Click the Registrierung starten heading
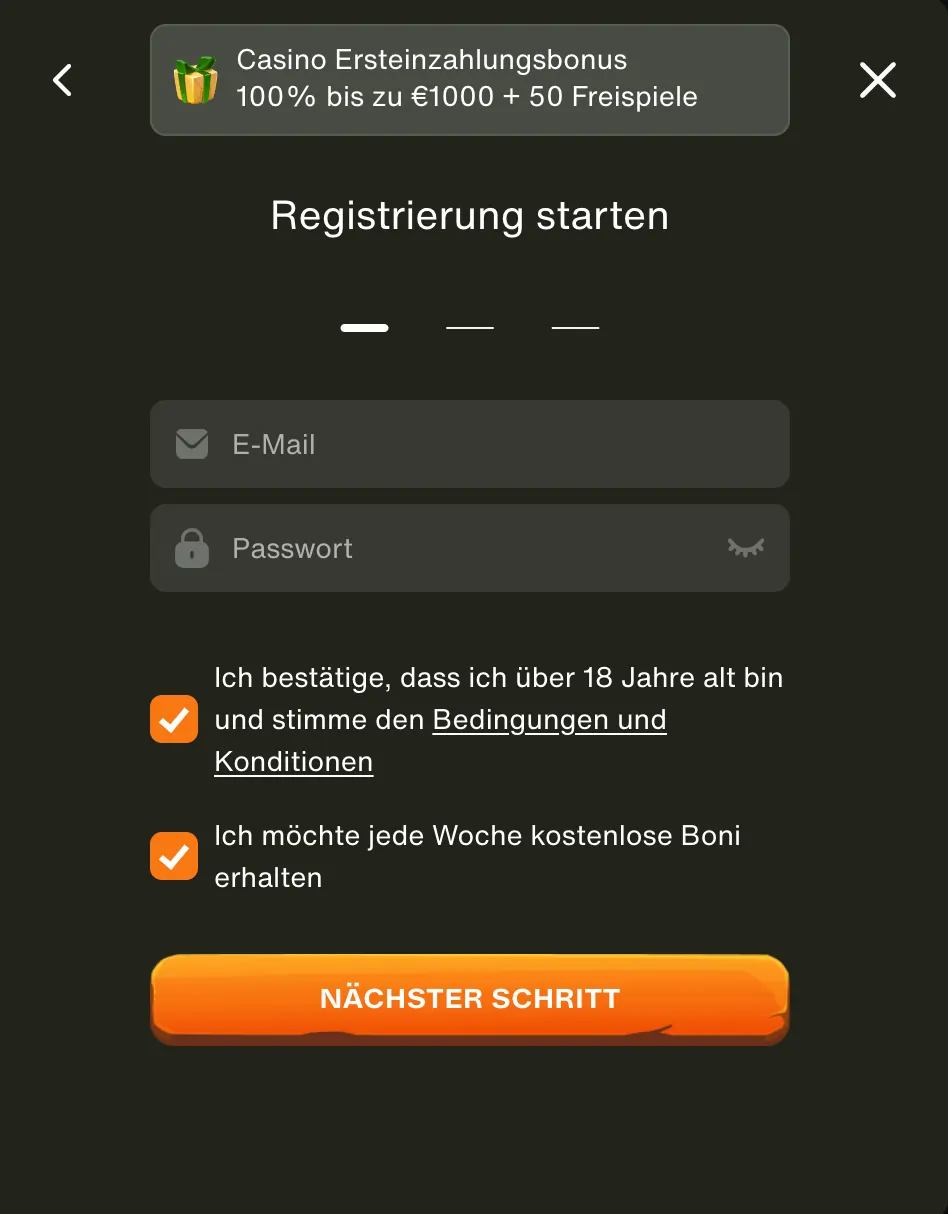Image resolution: width=948 pixels, height=1214 pixels. [469, 216]
